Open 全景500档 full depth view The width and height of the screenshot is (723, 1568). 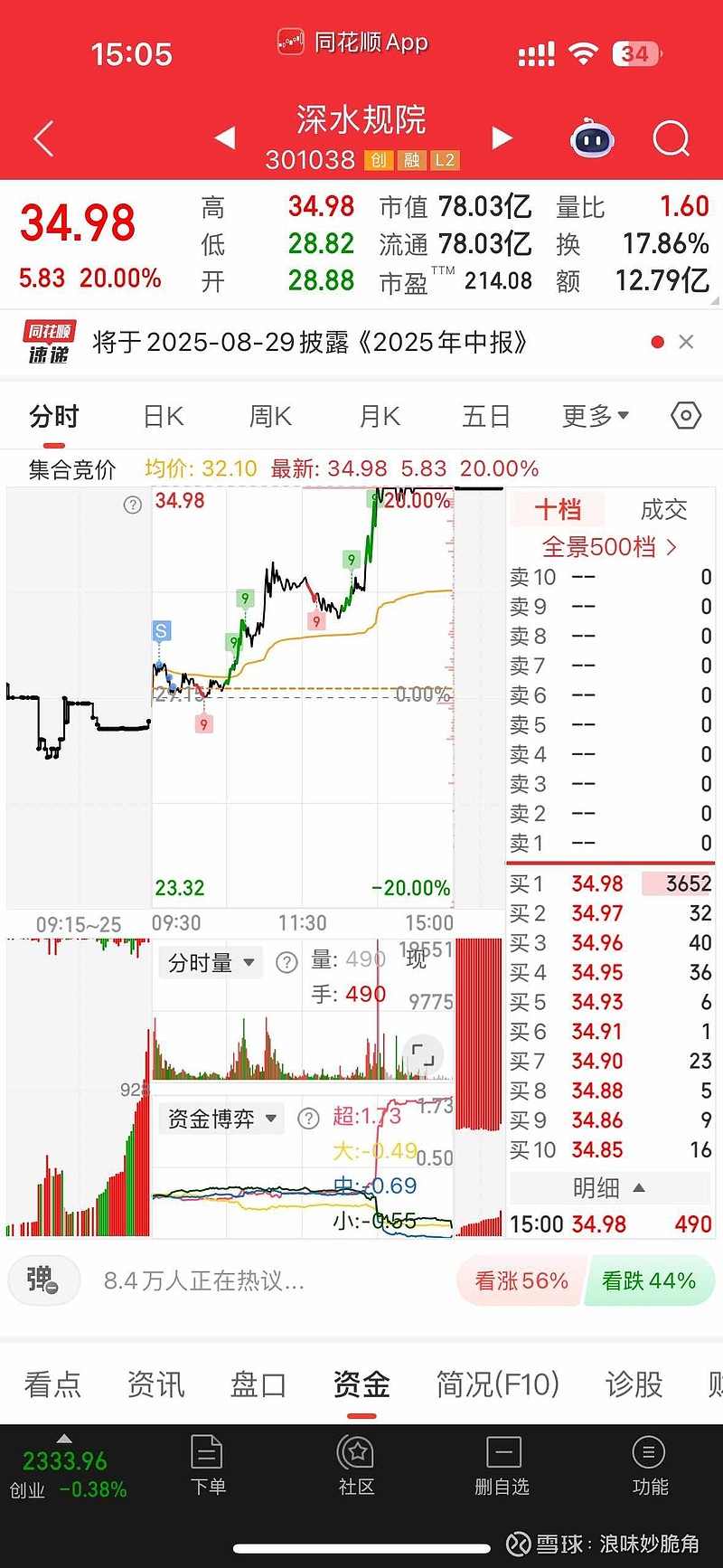(x=609, y=547)
